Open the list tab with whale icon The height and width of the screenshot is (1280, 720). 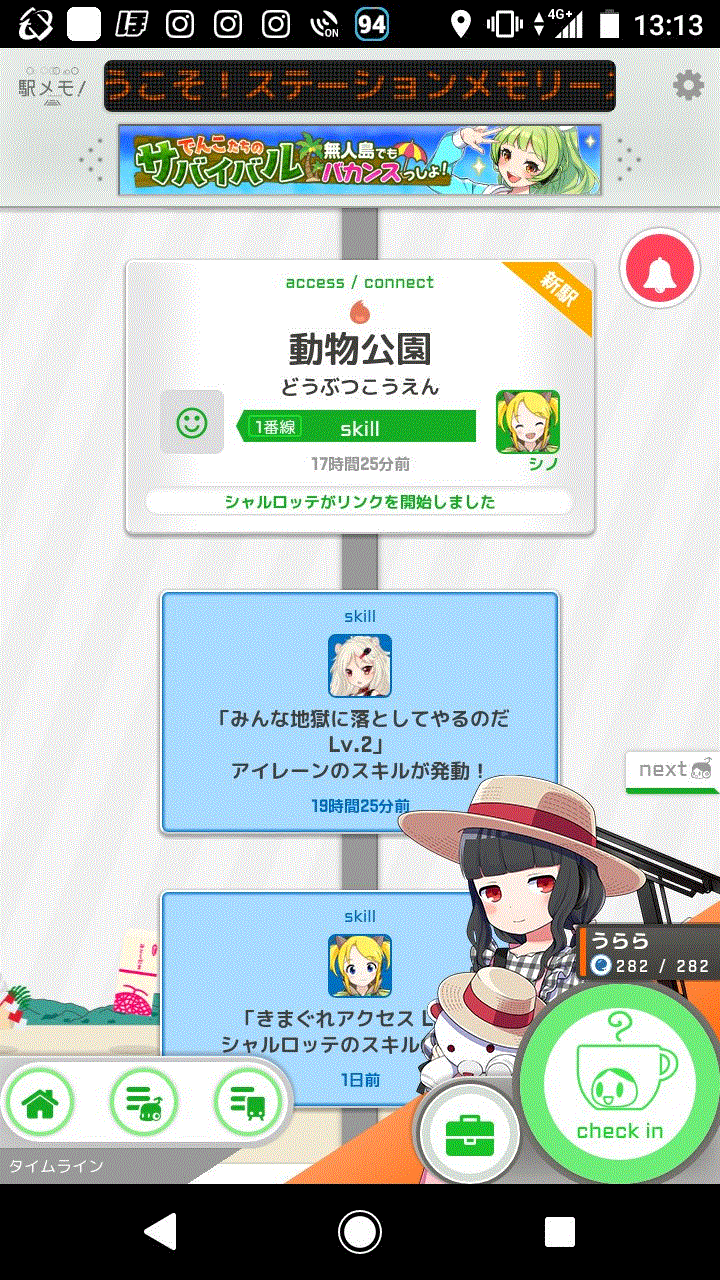[144, 1103]
